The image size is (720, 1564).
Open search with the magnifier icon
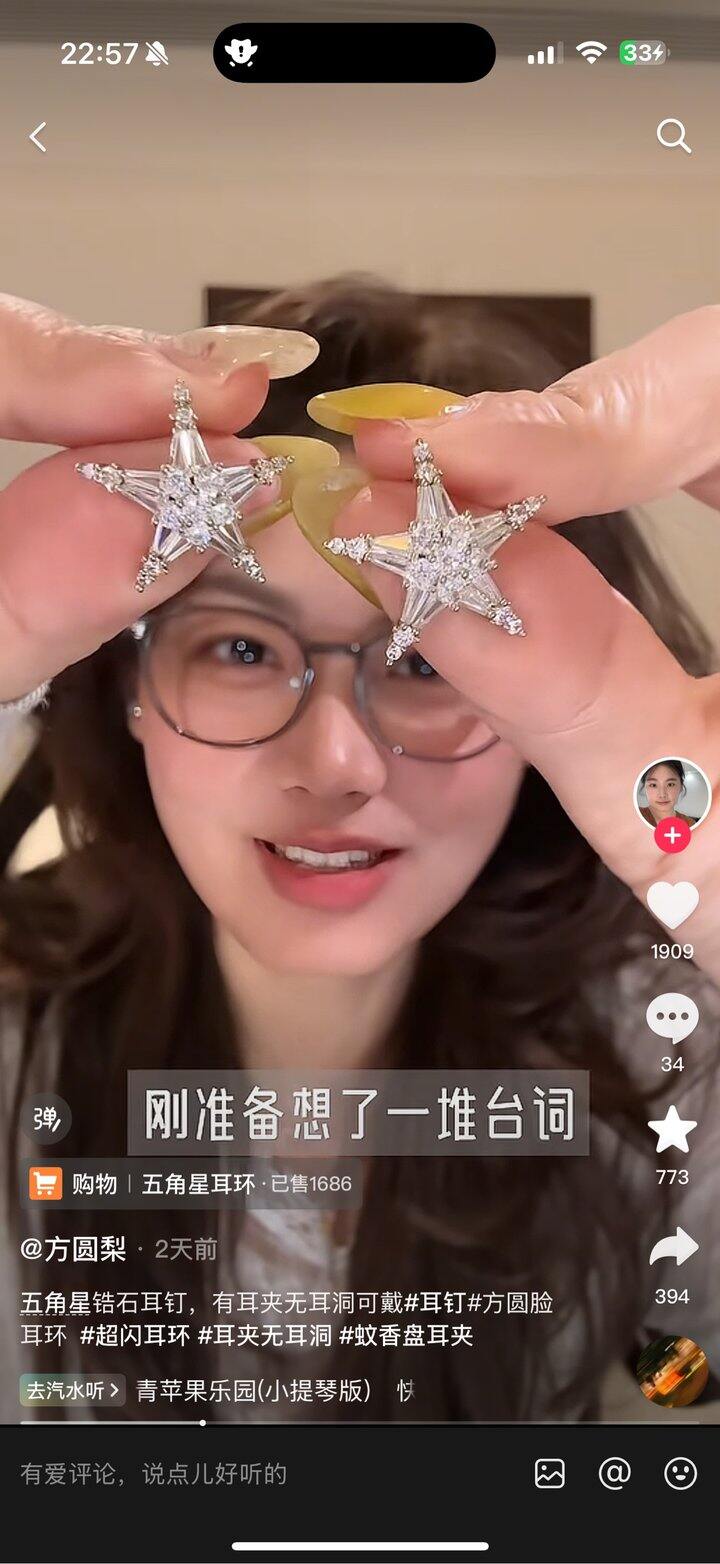(673, 136)
